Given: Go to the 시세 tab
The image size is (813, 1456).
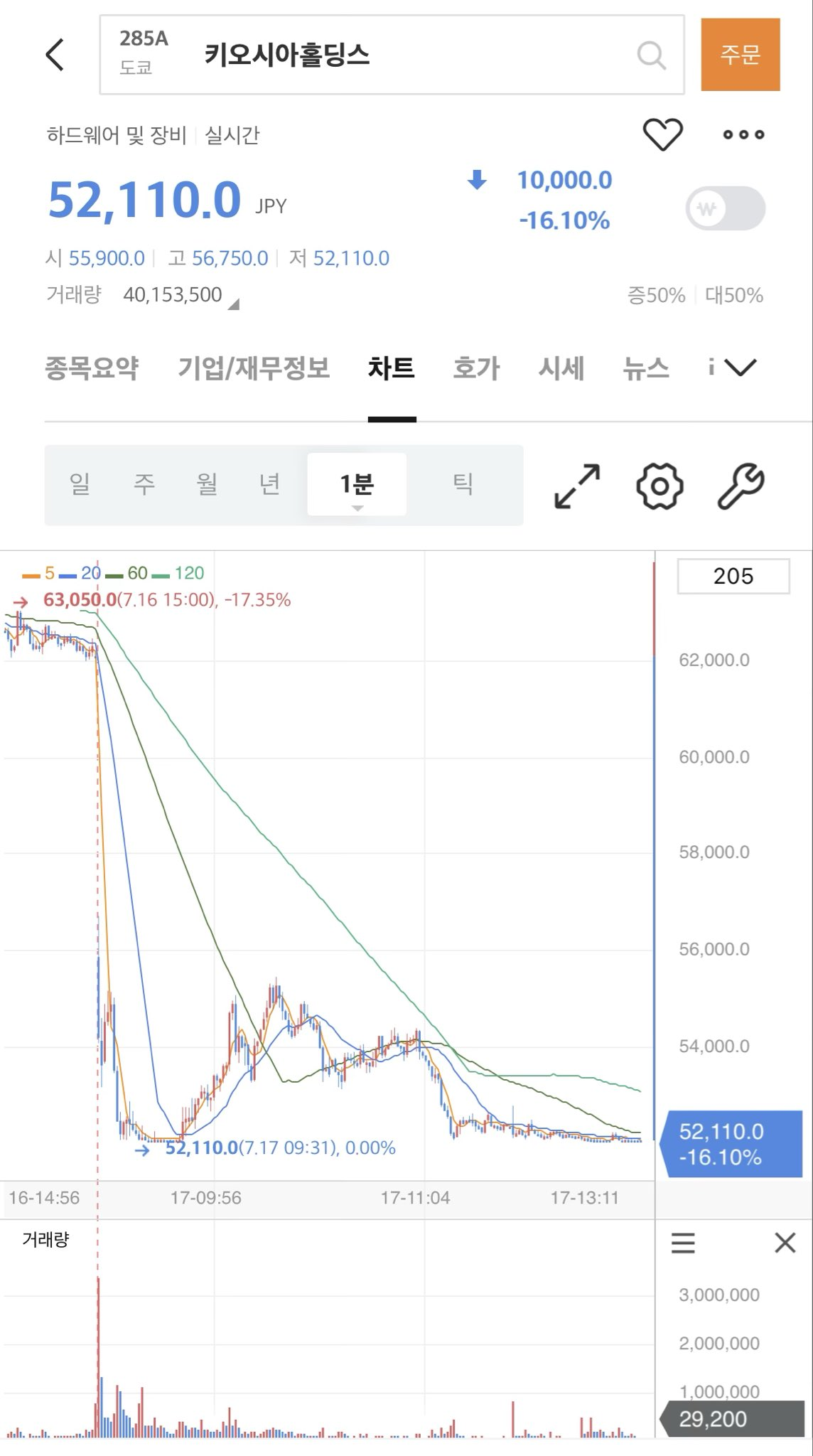Looking at the screenshot, I should pyautogui.click(x=561, y=368).
